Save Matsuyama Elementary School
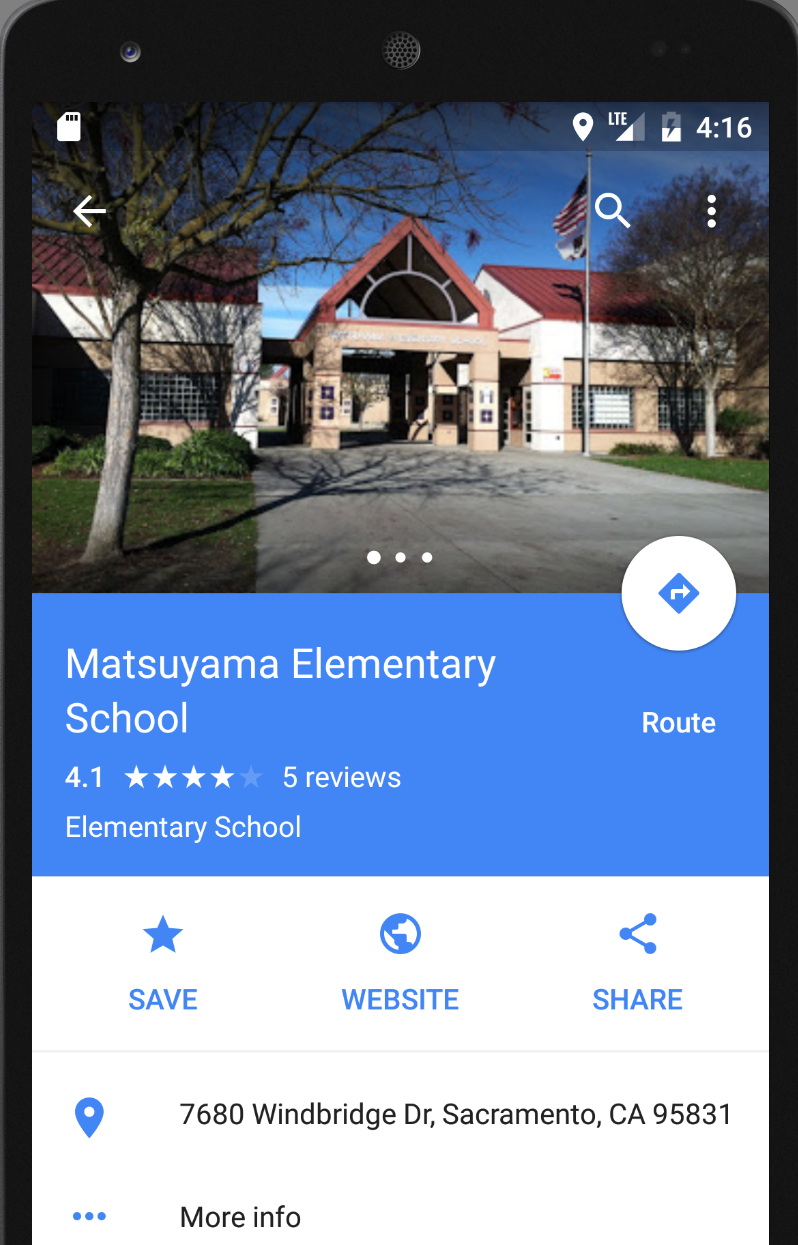Image resolution: width=798 pixels, height=1245 pixels. (x=163, y=962)
